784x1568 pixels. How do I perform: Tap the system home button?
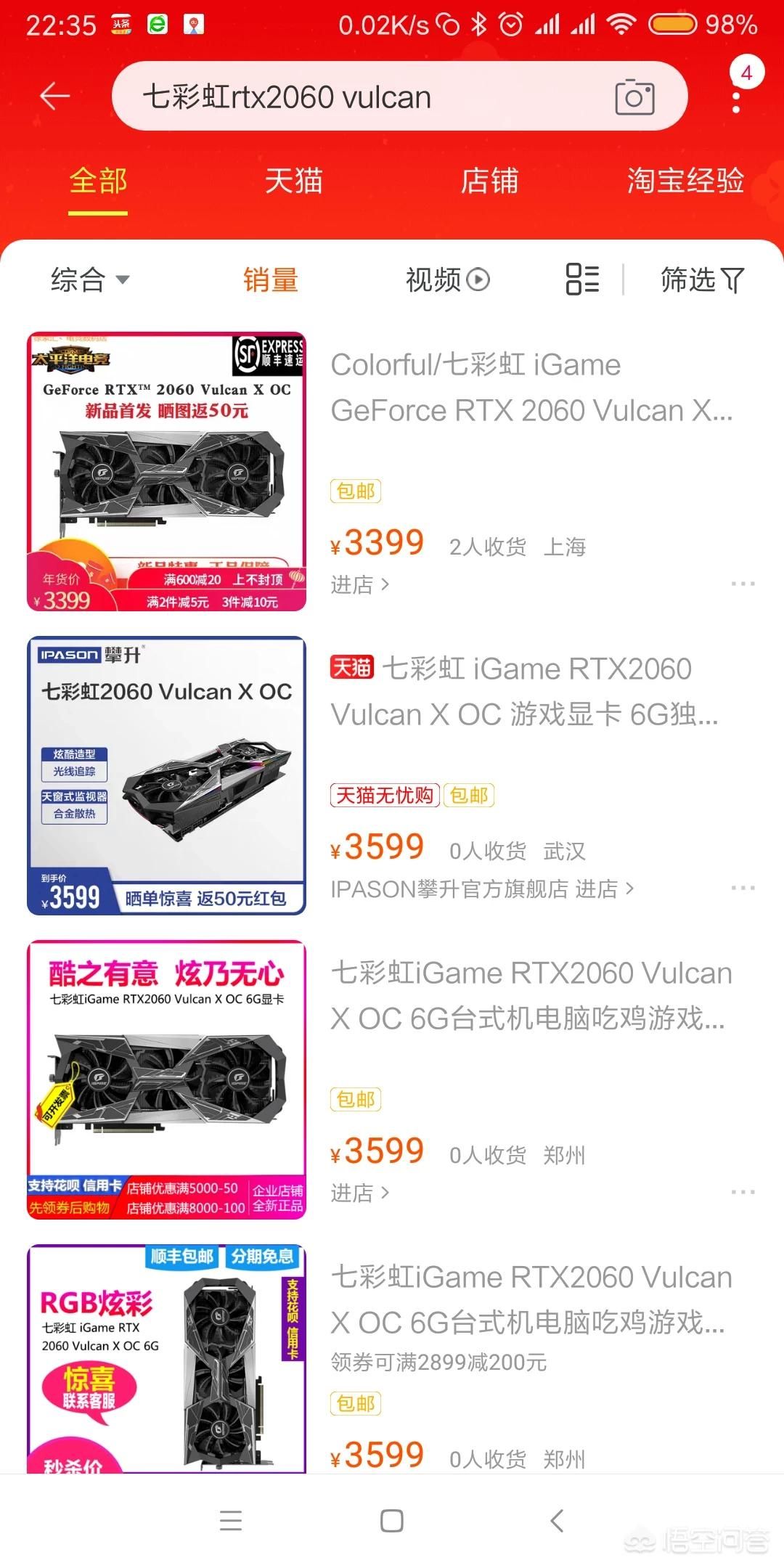392,1521
